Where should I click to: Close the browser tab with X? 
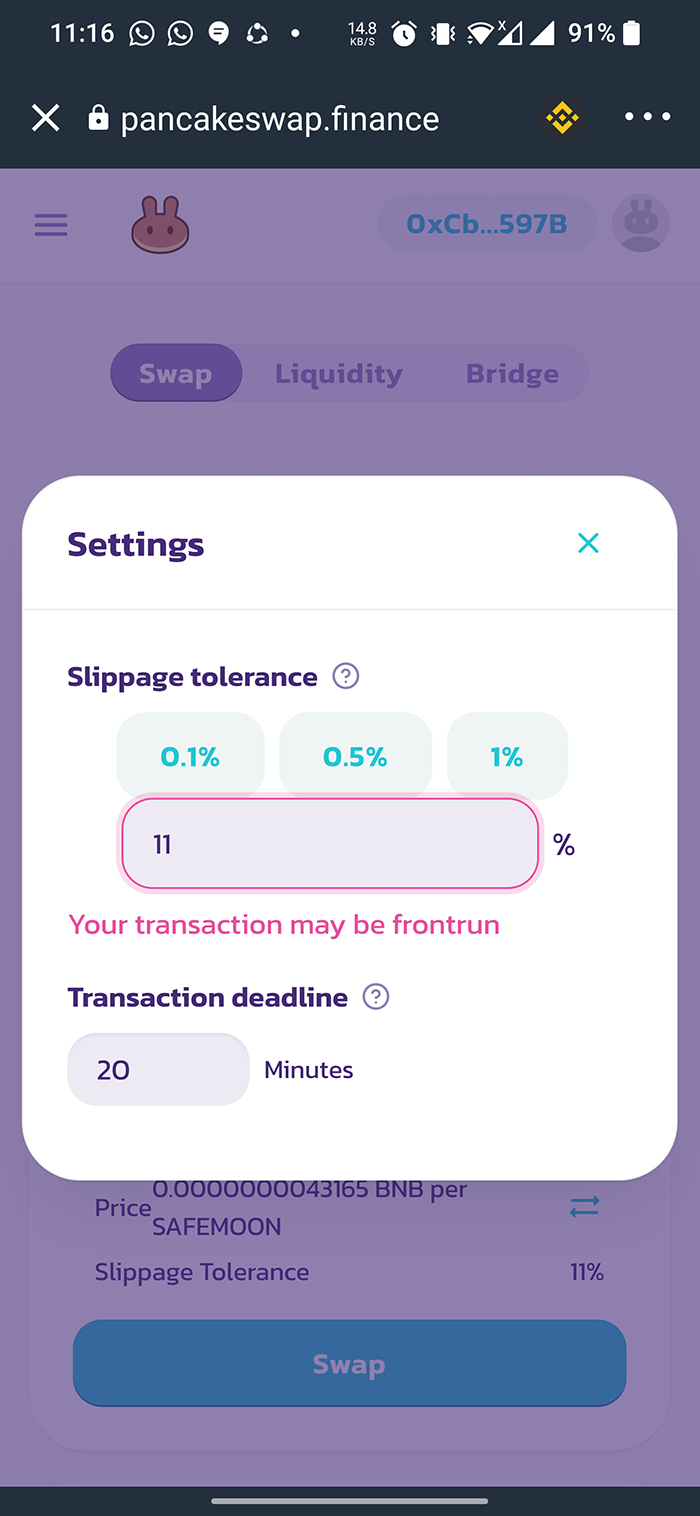pyautogui.click(x=46, y=119)
